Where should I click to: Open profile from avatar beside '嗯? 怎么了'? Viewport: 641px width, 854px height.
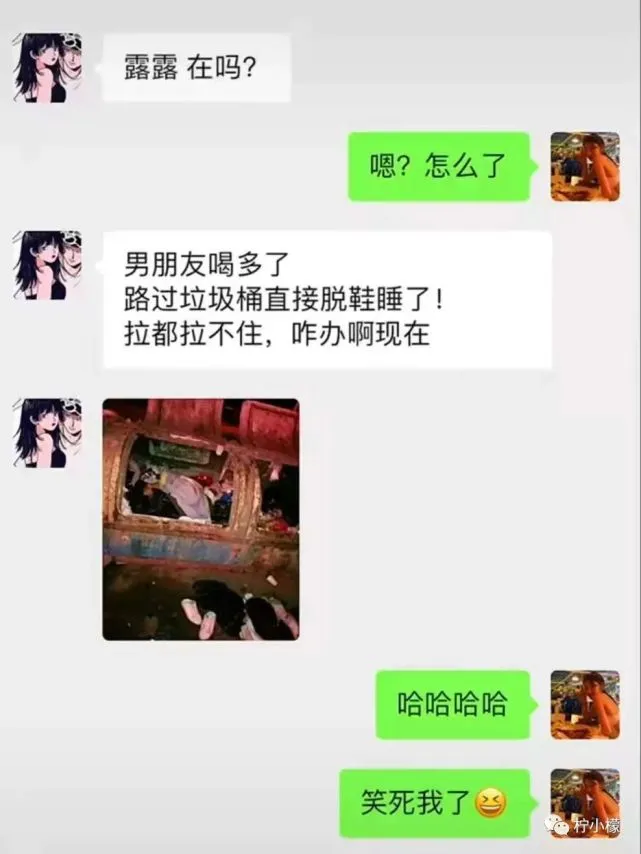point(585,167)
